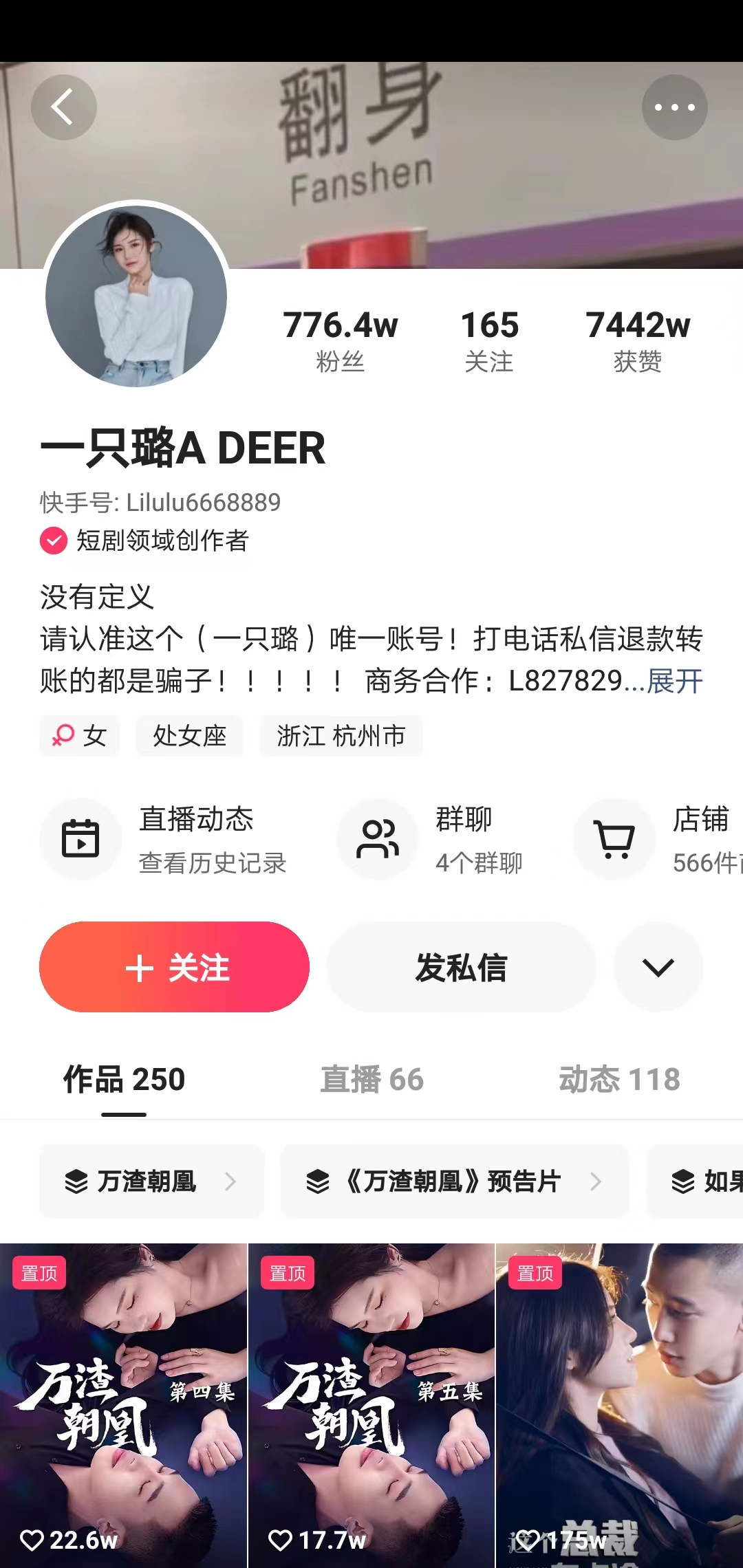Screen dimensions: 743x1568
Task: View the 776.4w 粉丝 followers list
Action: coord(340,340)
